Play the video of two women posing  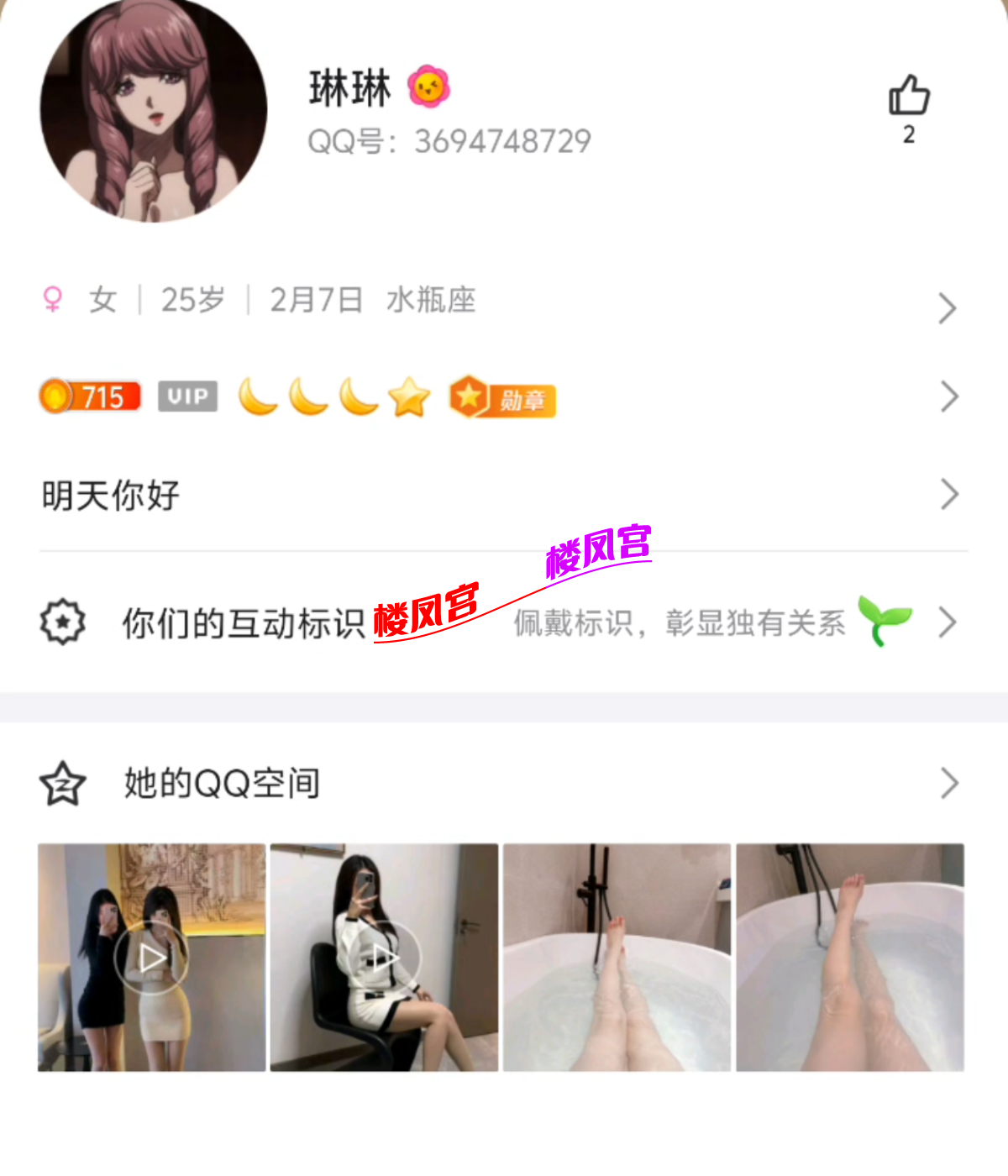click(152, 958)
